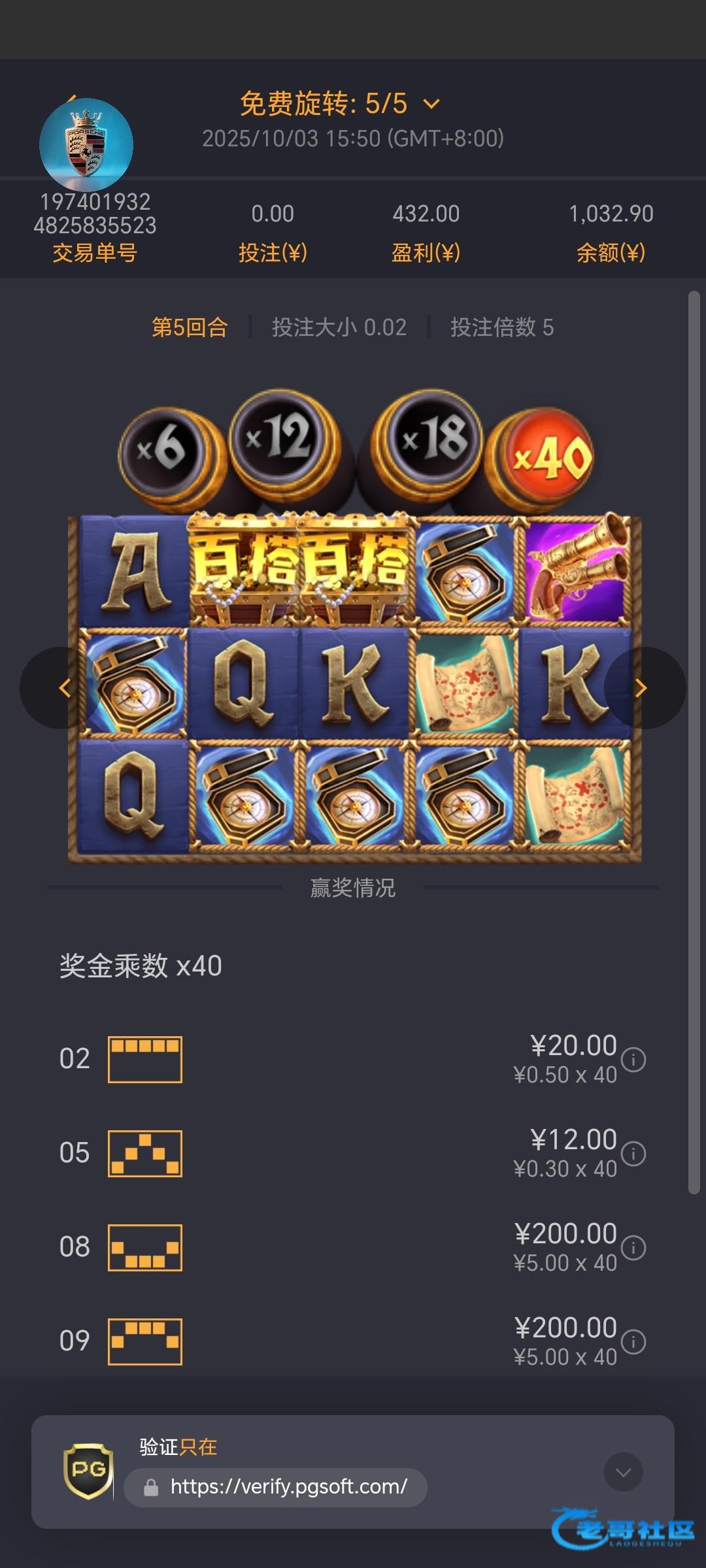Image resolution: width=706 pixels, height=1568 pixels.
Task: Open info for payline 08 ¥200.00
Action: pos(633,1248)
